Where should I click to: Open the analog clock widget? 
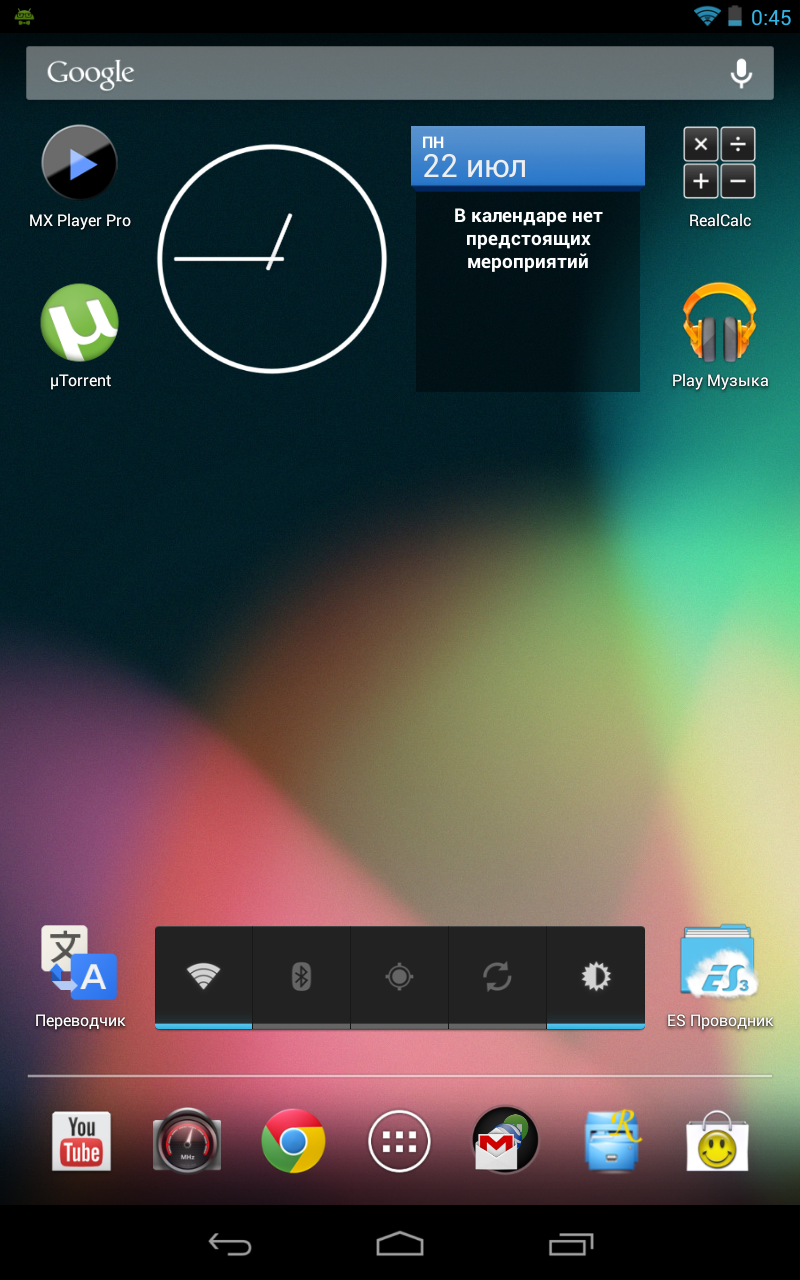272,258
